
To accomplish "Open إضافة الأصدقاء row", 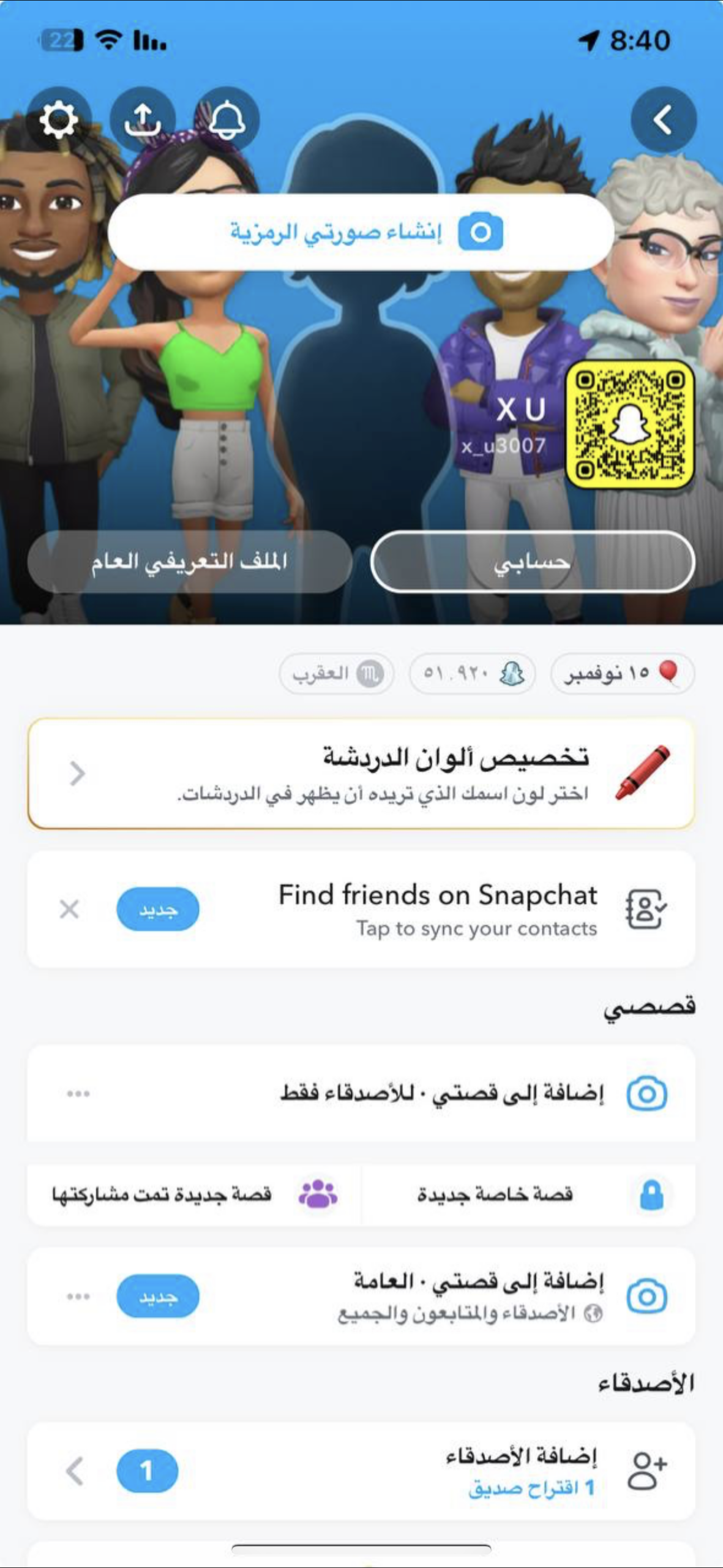I will 361,1471.
